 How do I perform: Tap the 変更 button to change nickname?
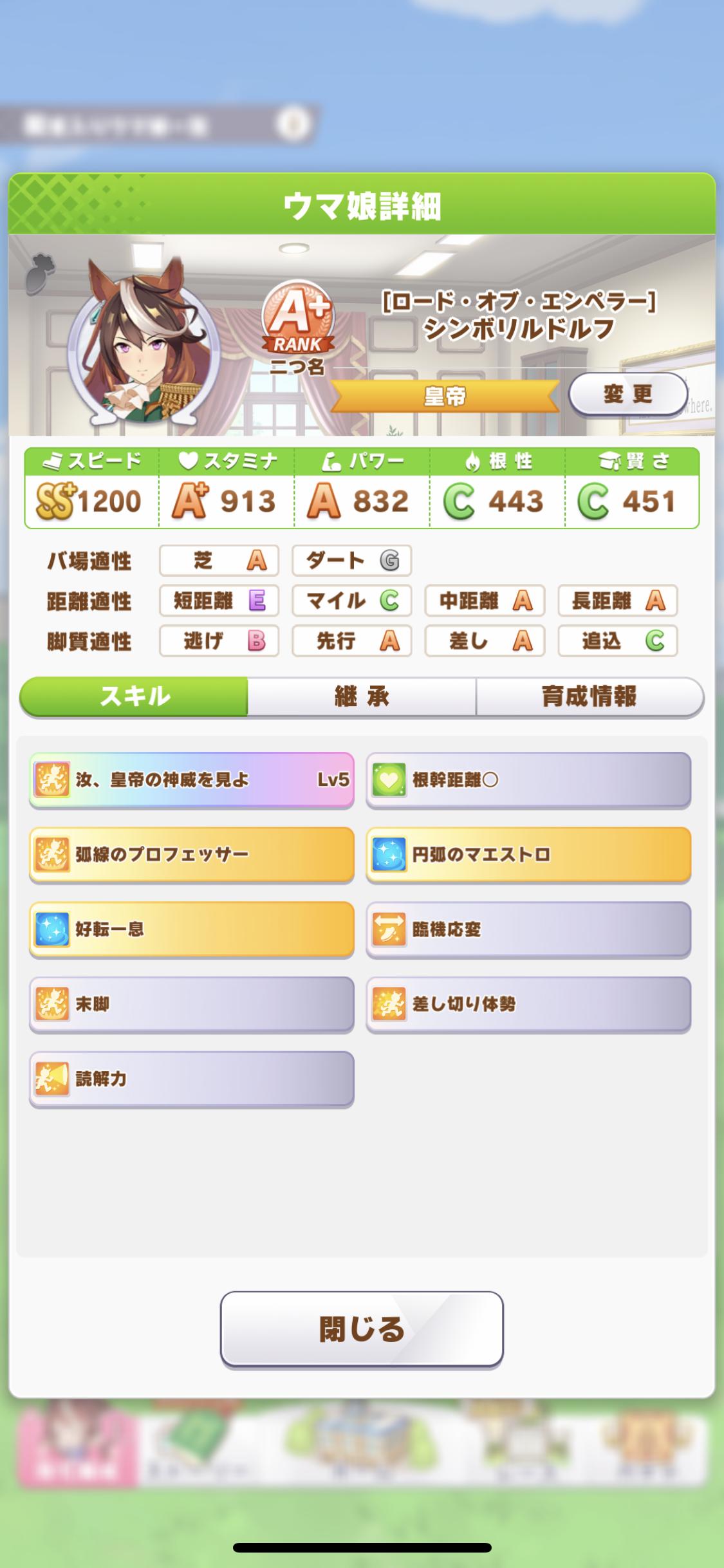coord(628,394)
